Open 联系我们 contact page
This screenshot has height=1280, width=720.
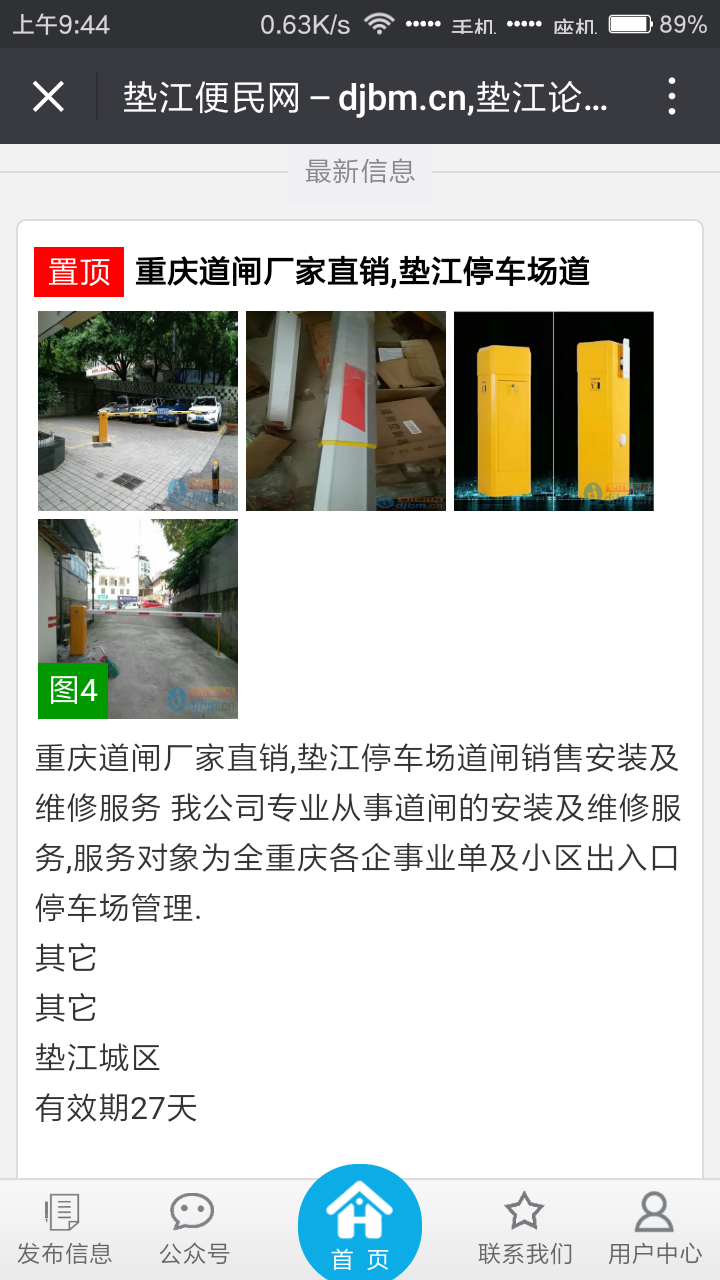pos(525,1230)
